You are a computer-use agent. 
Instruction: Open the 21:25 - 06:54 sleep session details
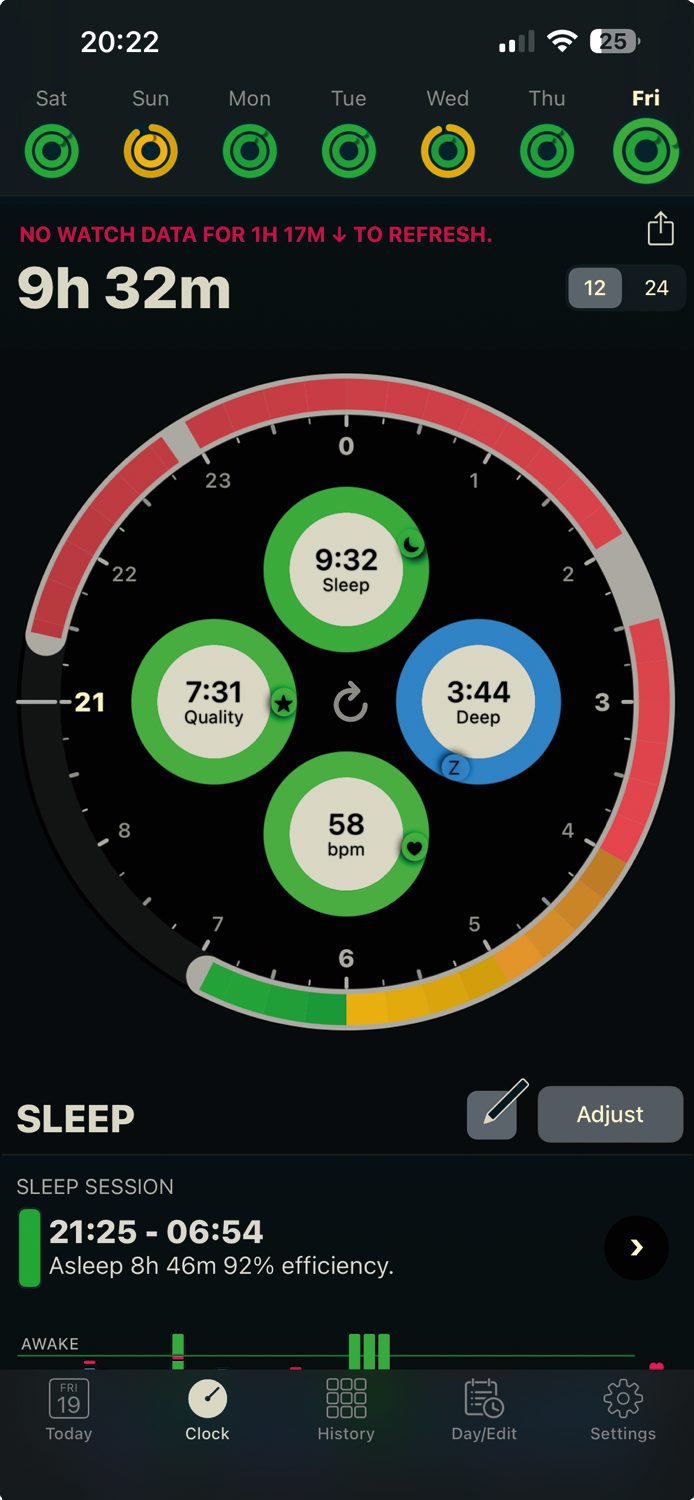tap(636, 1248)
